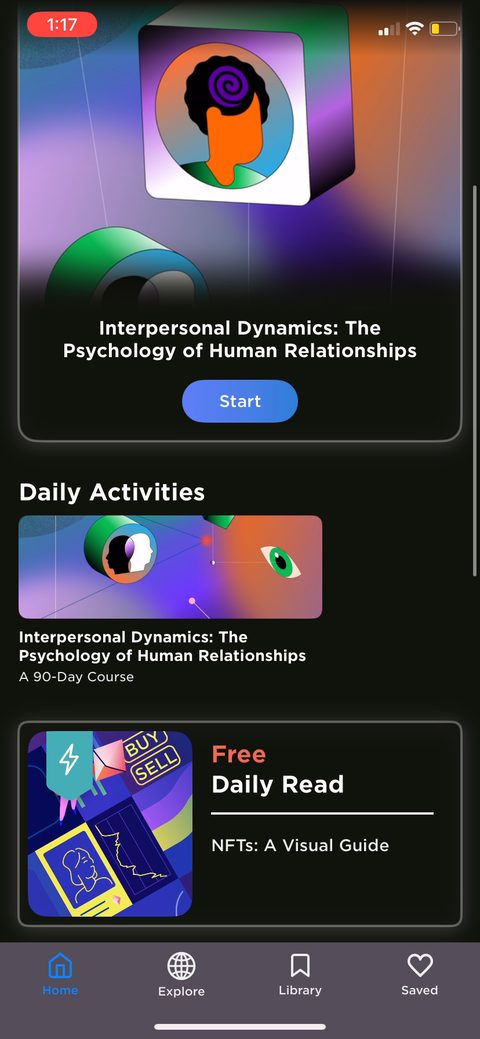Open the Saved tab
This screenshot has height=1039, width=480.
click(420, 975)
